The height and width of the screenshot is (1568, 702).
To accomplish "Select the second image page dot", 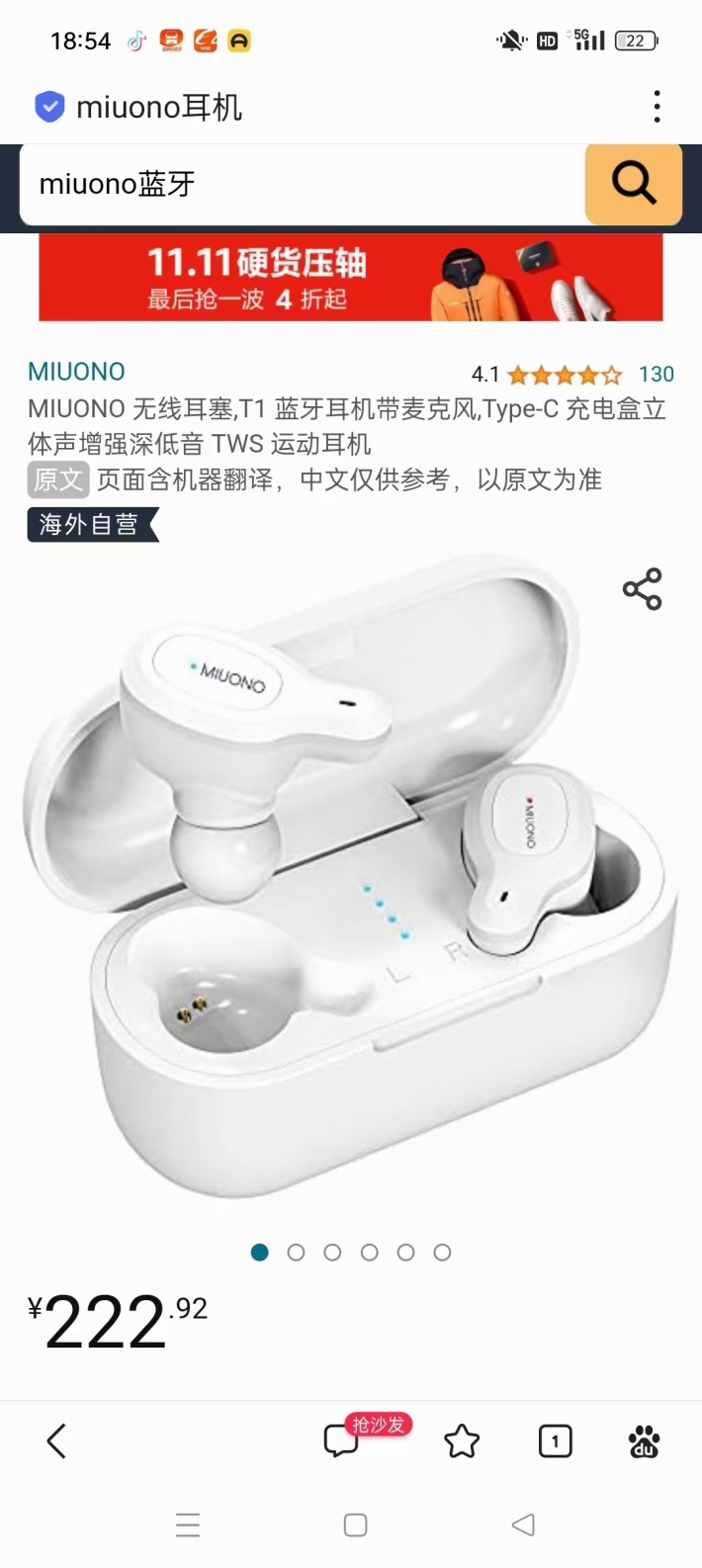I will [x=296, y=1253].
